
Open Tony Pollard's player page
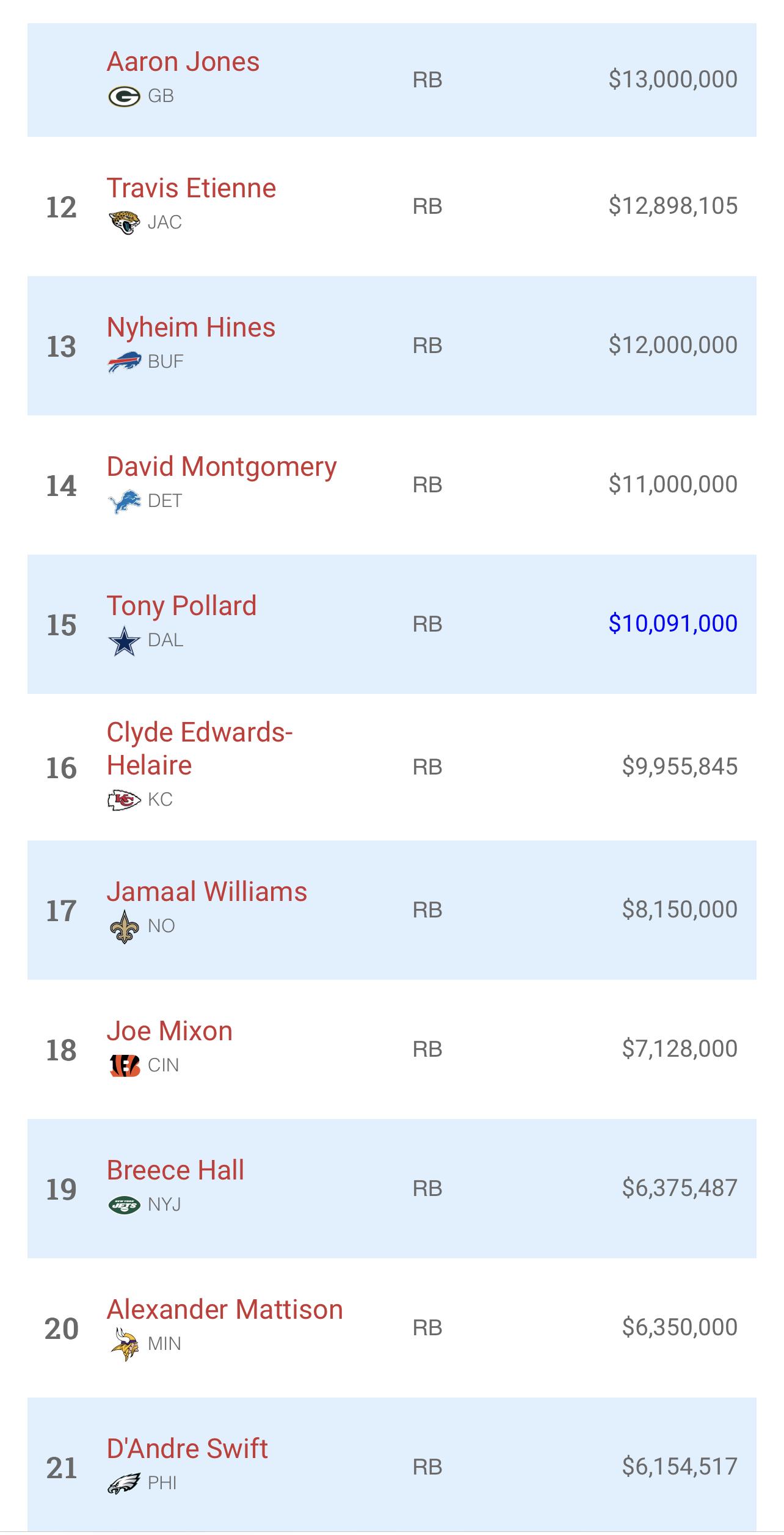click(x=181, y=606)
